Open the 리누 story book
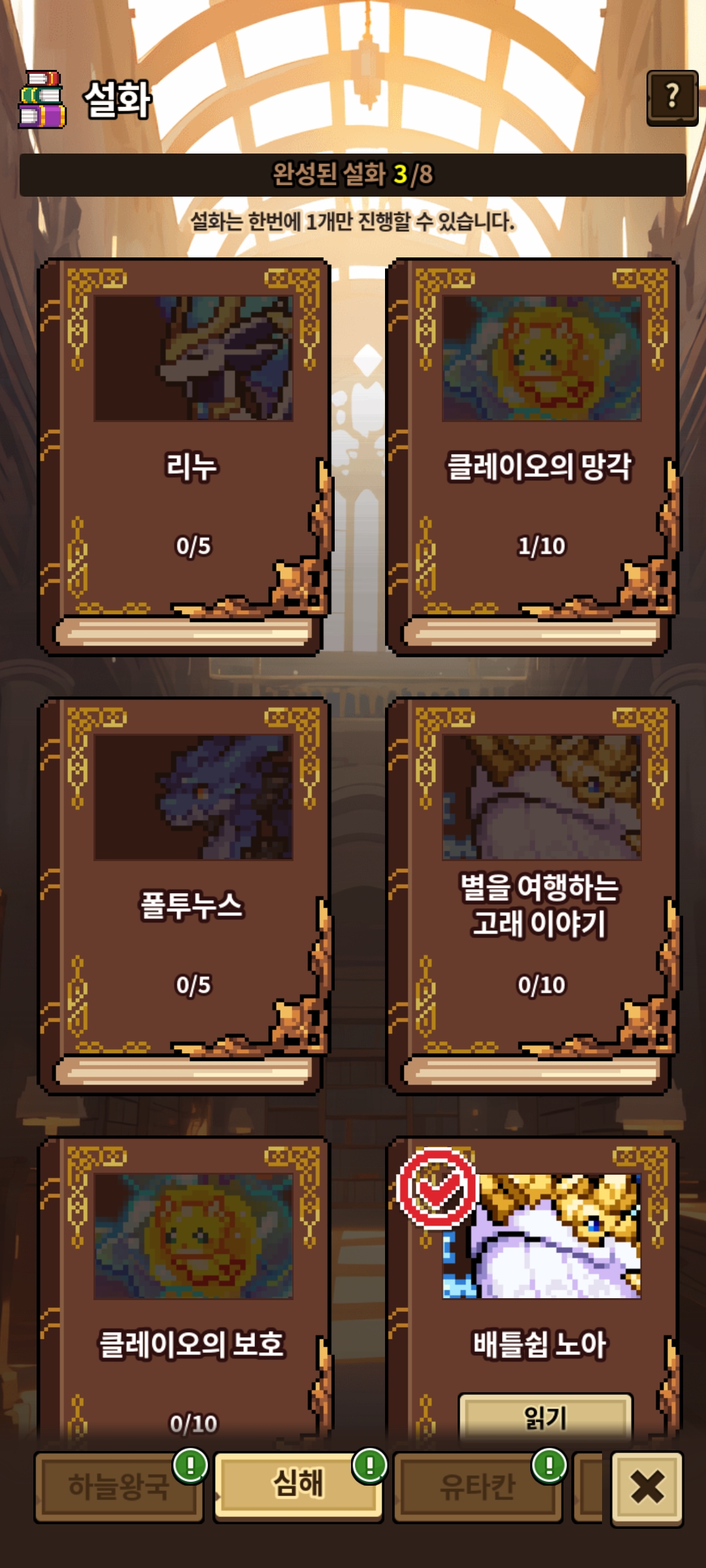The image size is (706, 1568). pyautogui.click(x=186, y=457)
